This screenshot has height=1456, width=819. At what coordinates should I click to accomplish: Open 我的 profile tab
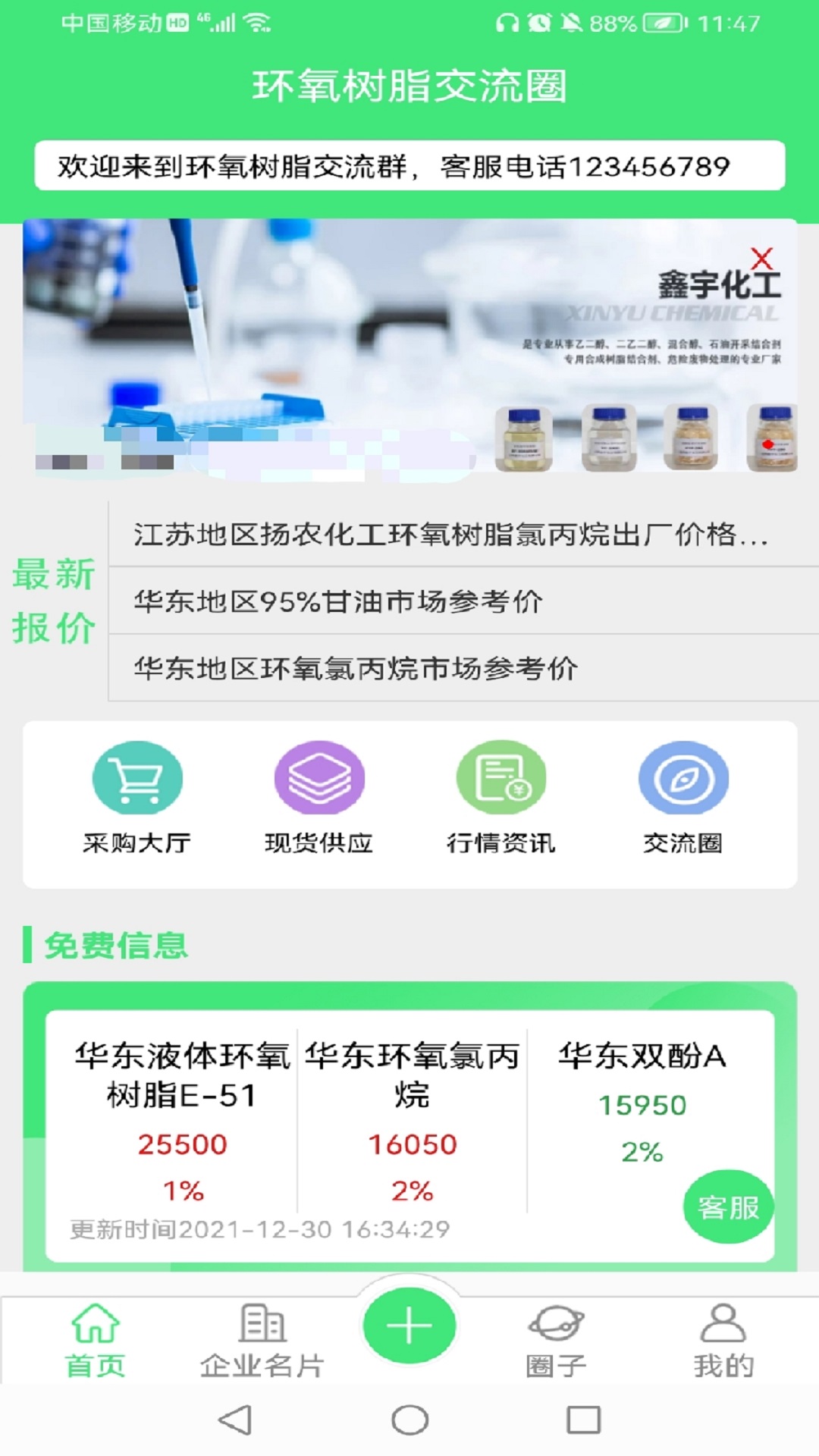[723, 1341]
